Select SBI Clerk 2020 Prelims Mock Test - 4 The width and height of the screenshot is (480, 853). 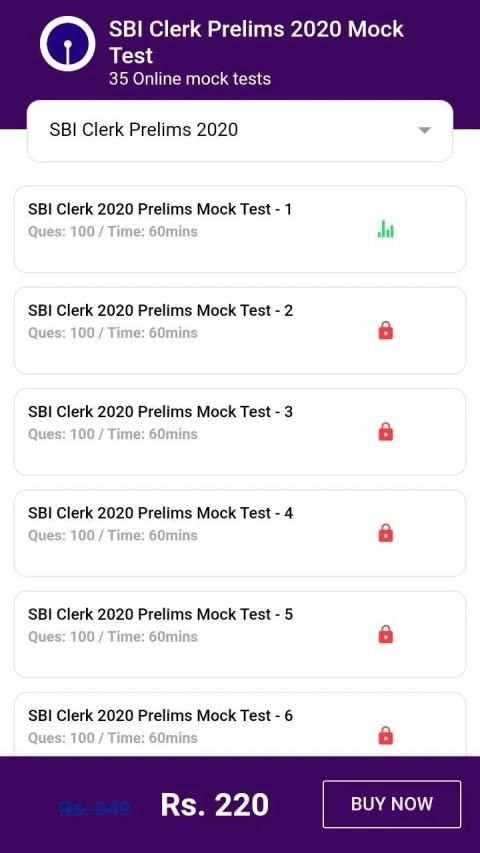tap(240, 533)
